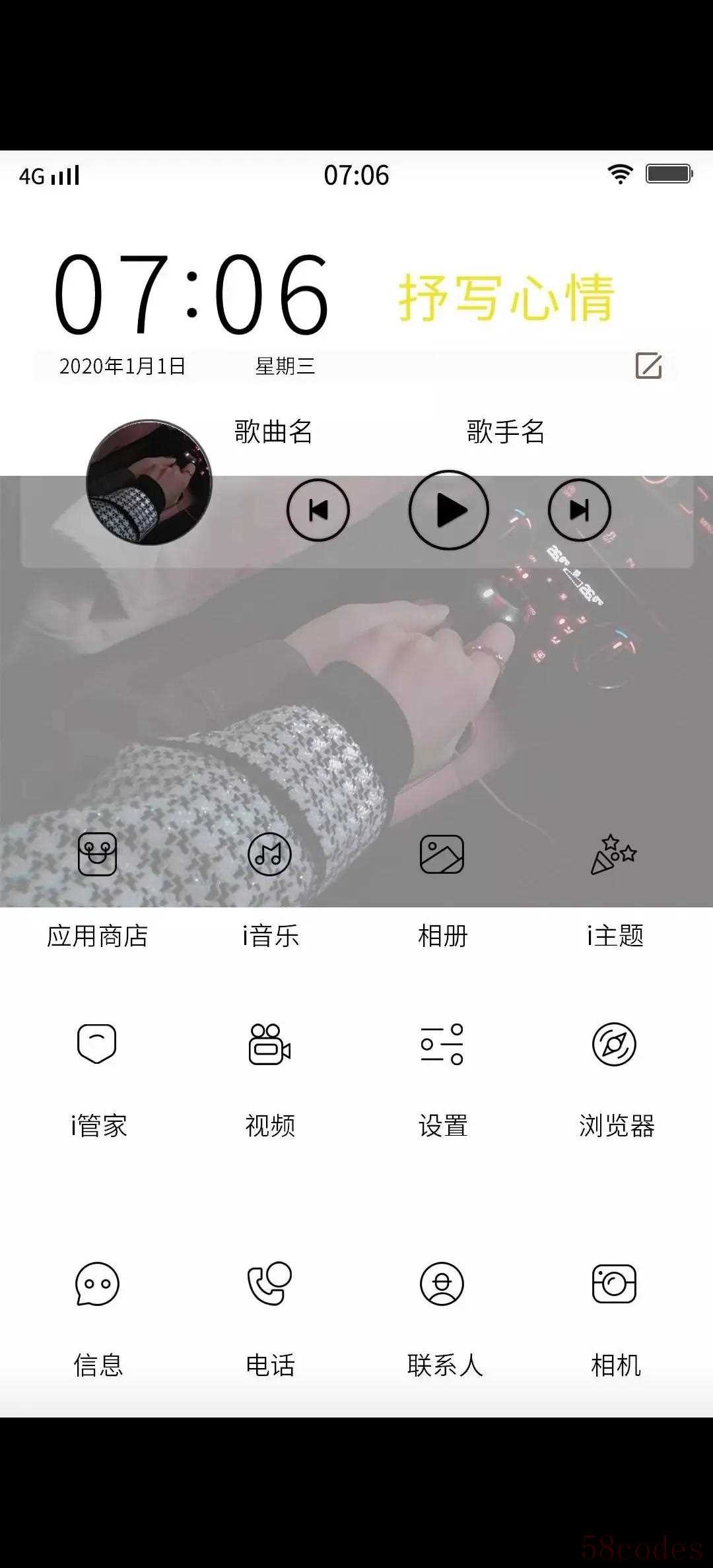This screenshot has height=1568, width=713.
Task: Open 信息 messages
Action: (97, 1284)
